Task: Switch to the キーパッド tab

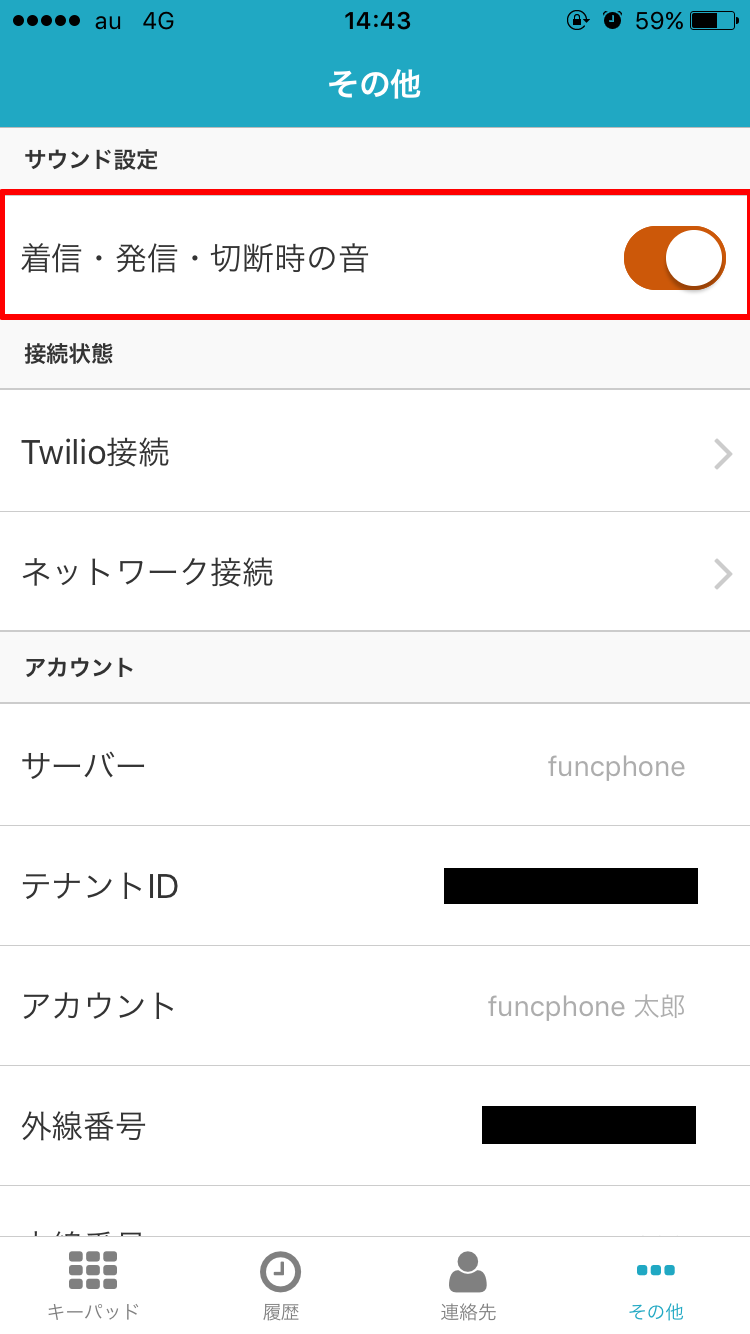Action: 93,1285
